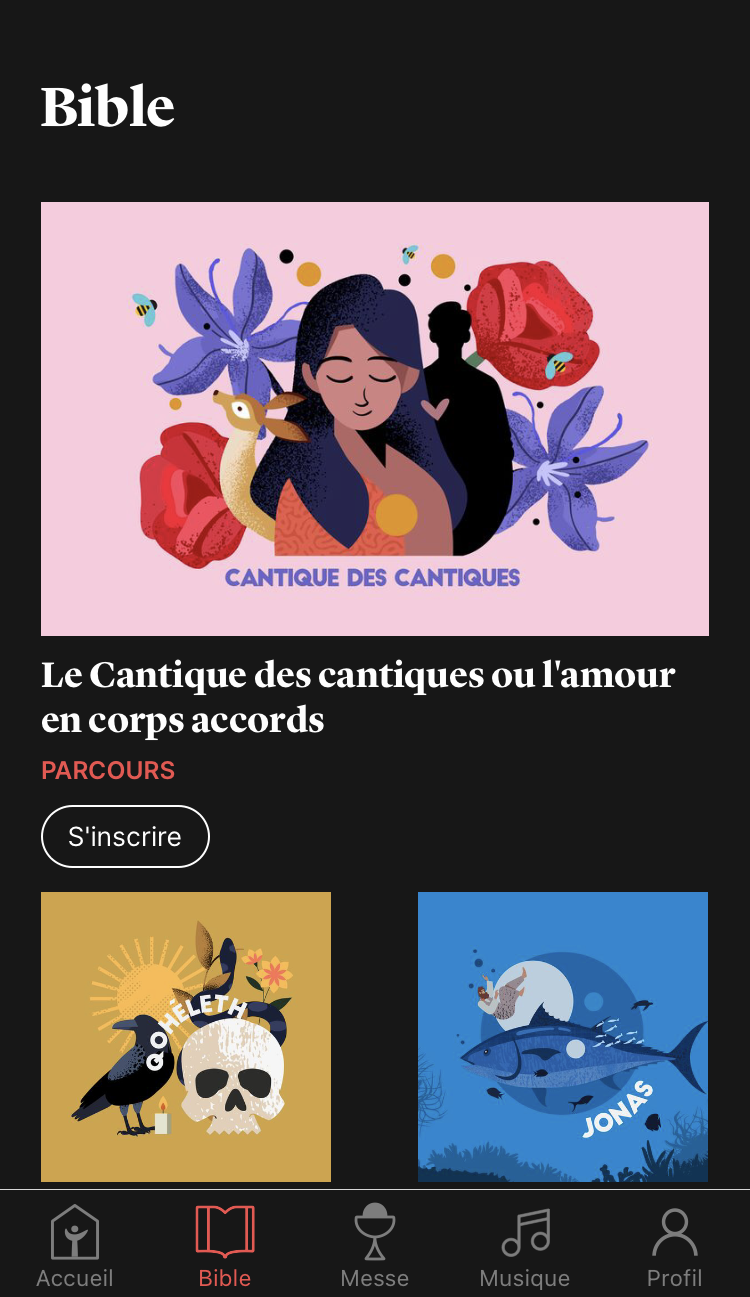
Task: Select the active Bible tab label
Action: [225, 1277]
